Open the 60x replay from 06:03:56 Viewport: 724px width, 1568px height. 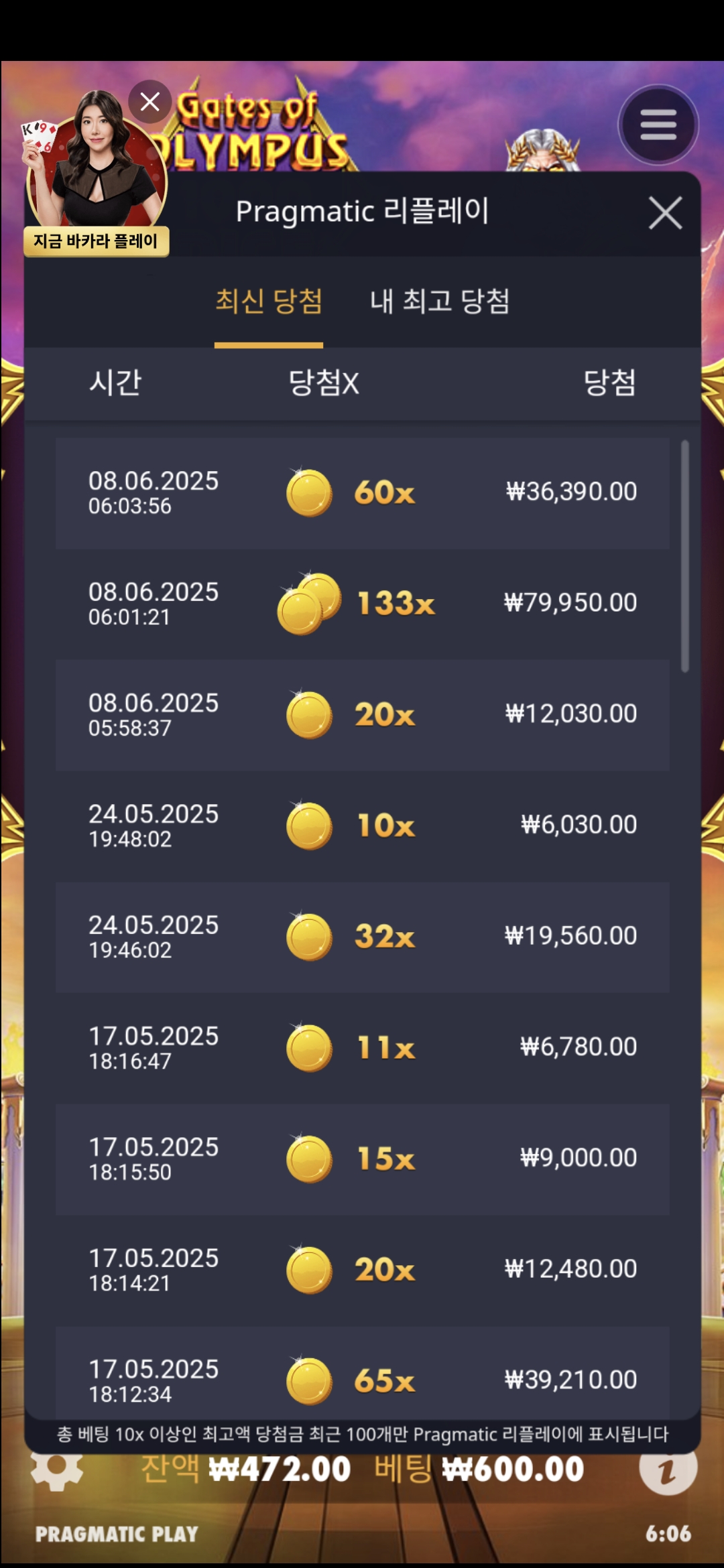tap(362, 493)
